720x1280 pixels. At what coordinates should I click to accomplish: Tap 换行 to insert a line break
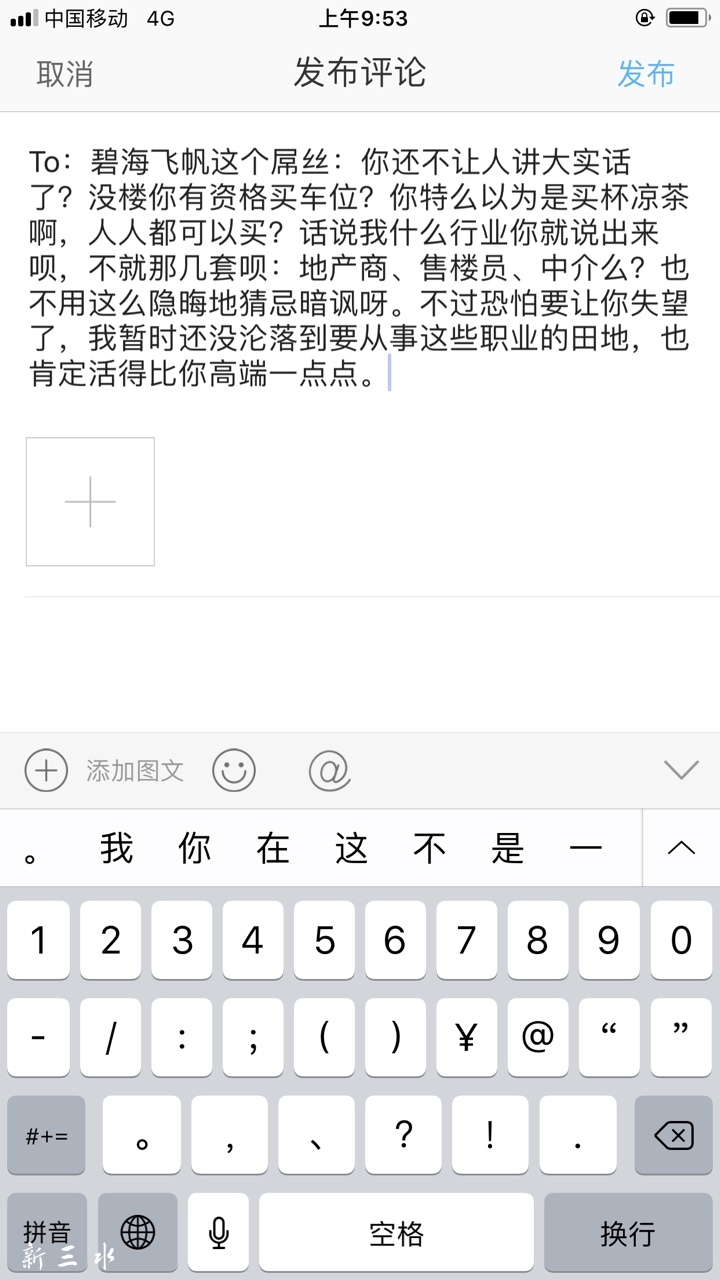click(x=628, y=1232)
